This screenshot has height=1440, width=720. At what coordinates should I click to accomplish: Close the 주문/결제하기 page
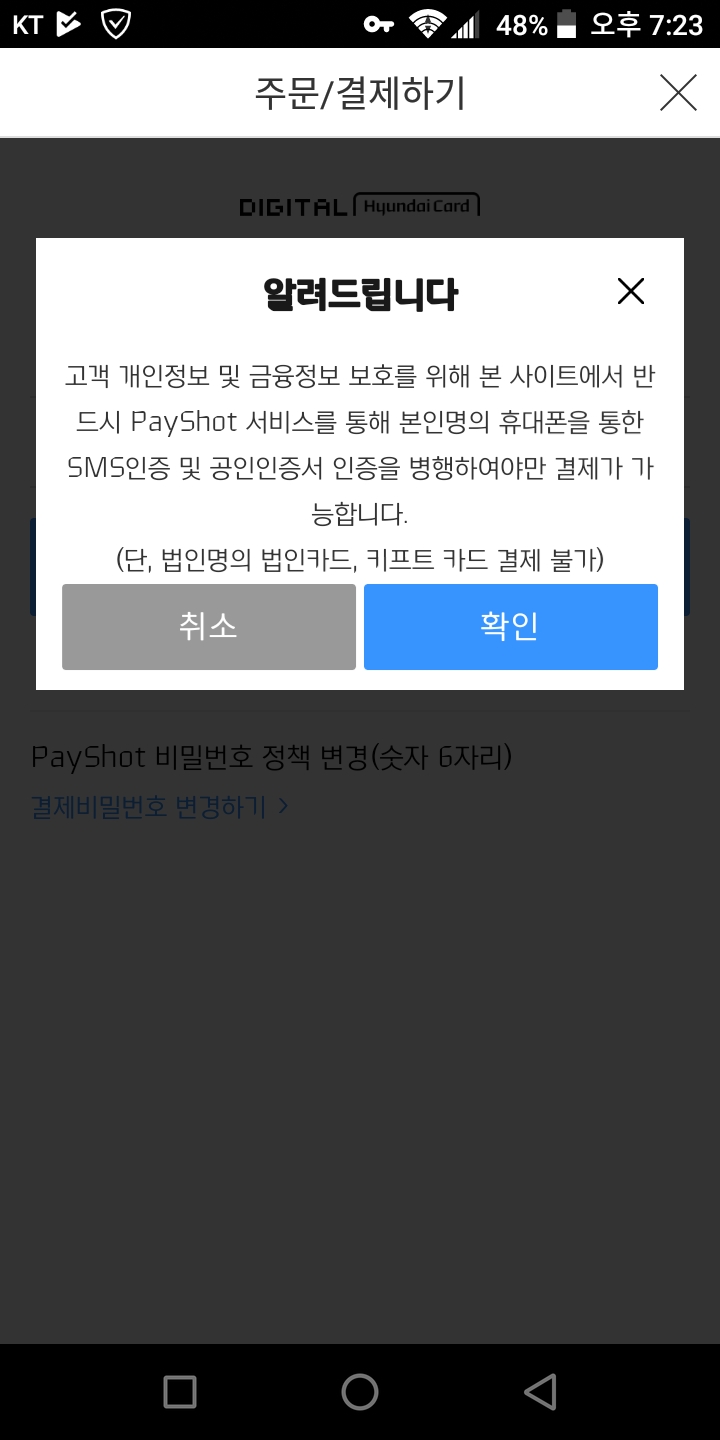(678, 93)
